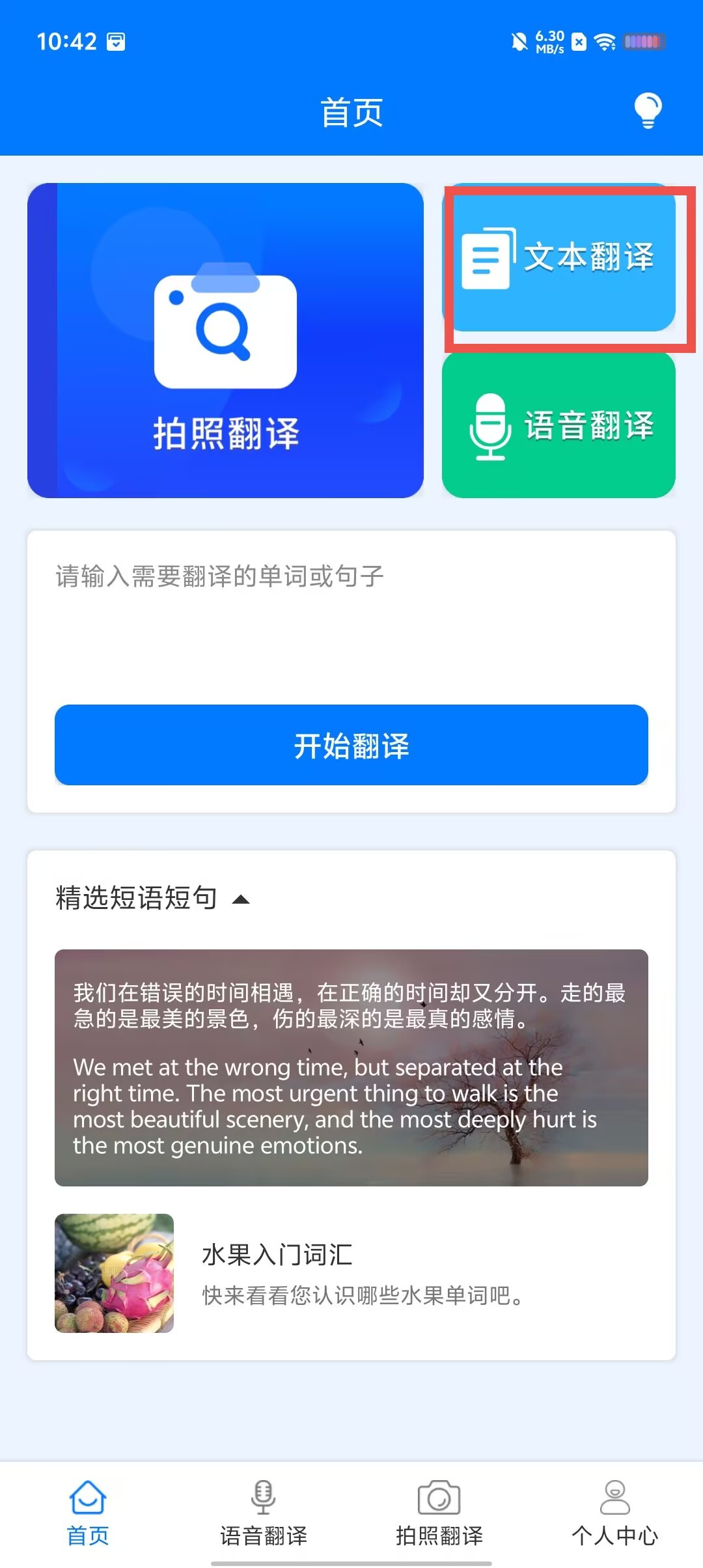Open the 拍照翻译 photo translation card

click(225, 341)
